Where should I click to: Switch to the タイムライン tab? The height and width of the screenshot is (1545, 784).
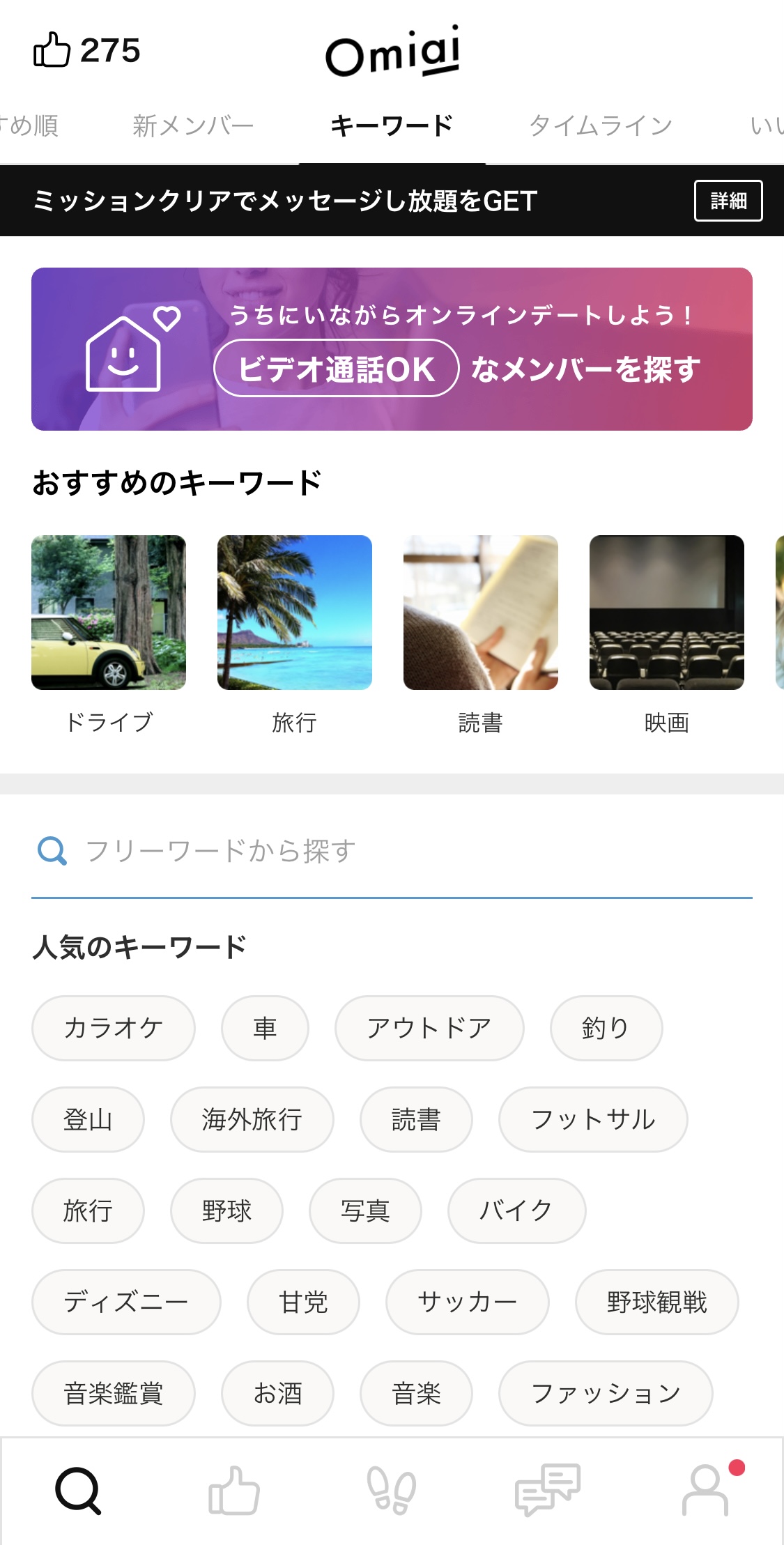tap(600, 126)
